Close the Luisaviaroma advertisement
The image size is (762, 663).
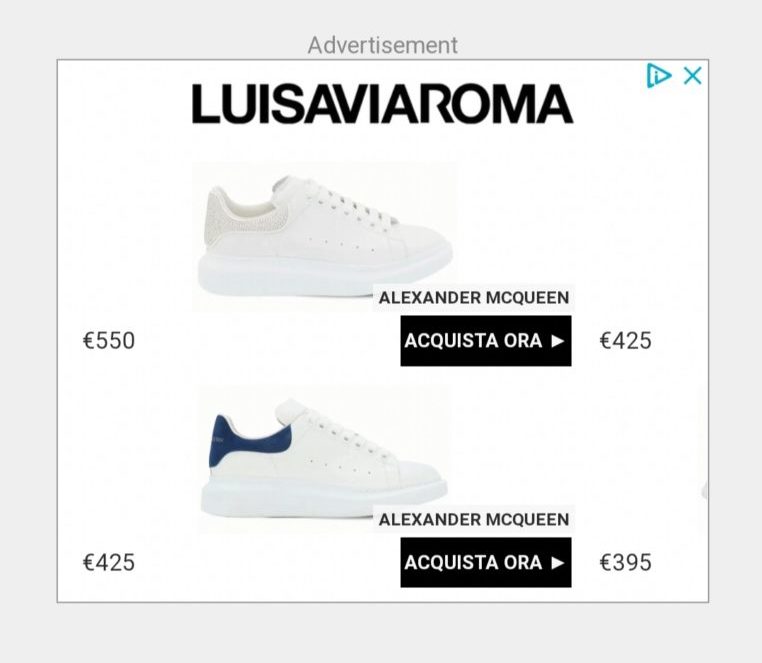click(x=692, y=76)
